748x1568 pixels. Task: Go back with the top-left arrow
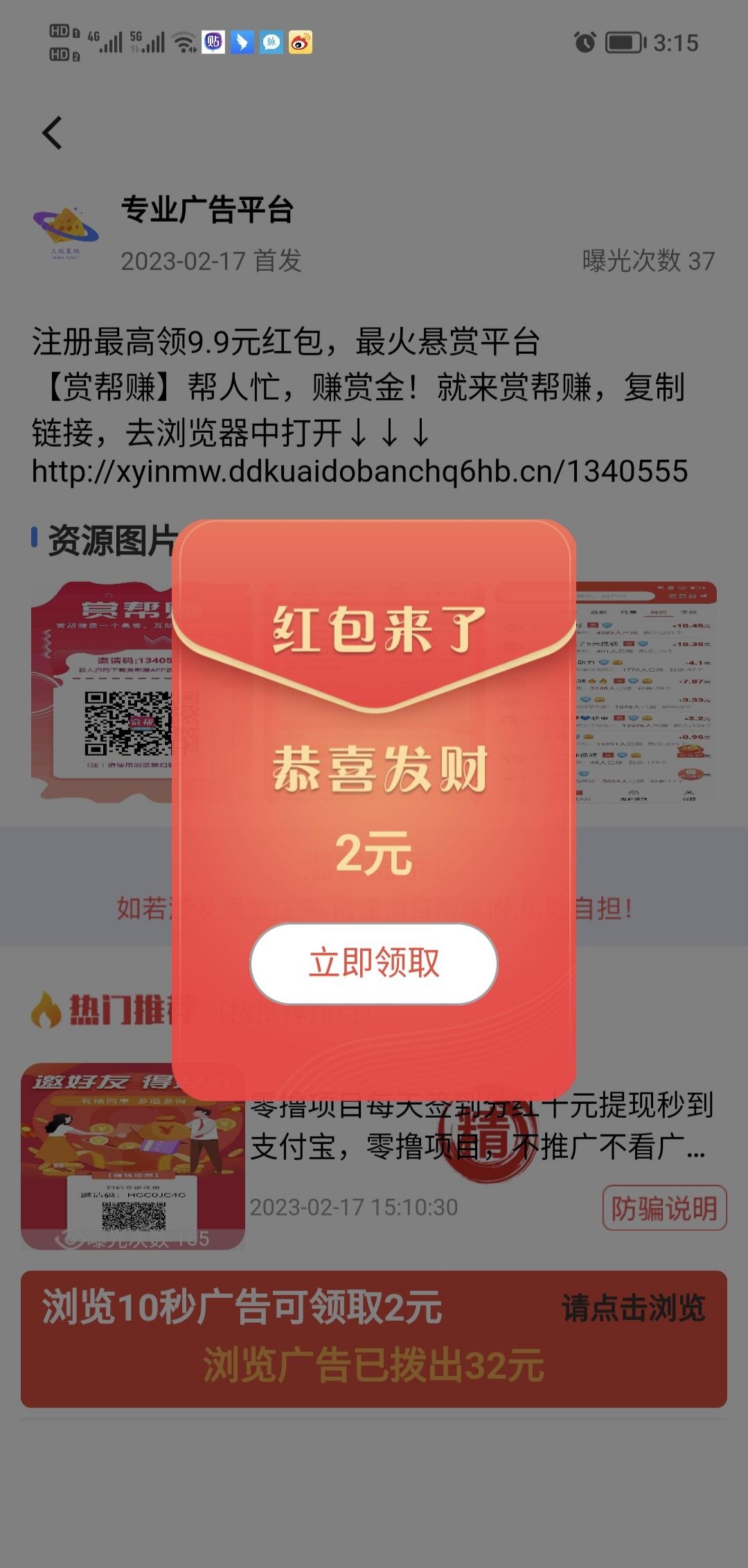point(53,133)
